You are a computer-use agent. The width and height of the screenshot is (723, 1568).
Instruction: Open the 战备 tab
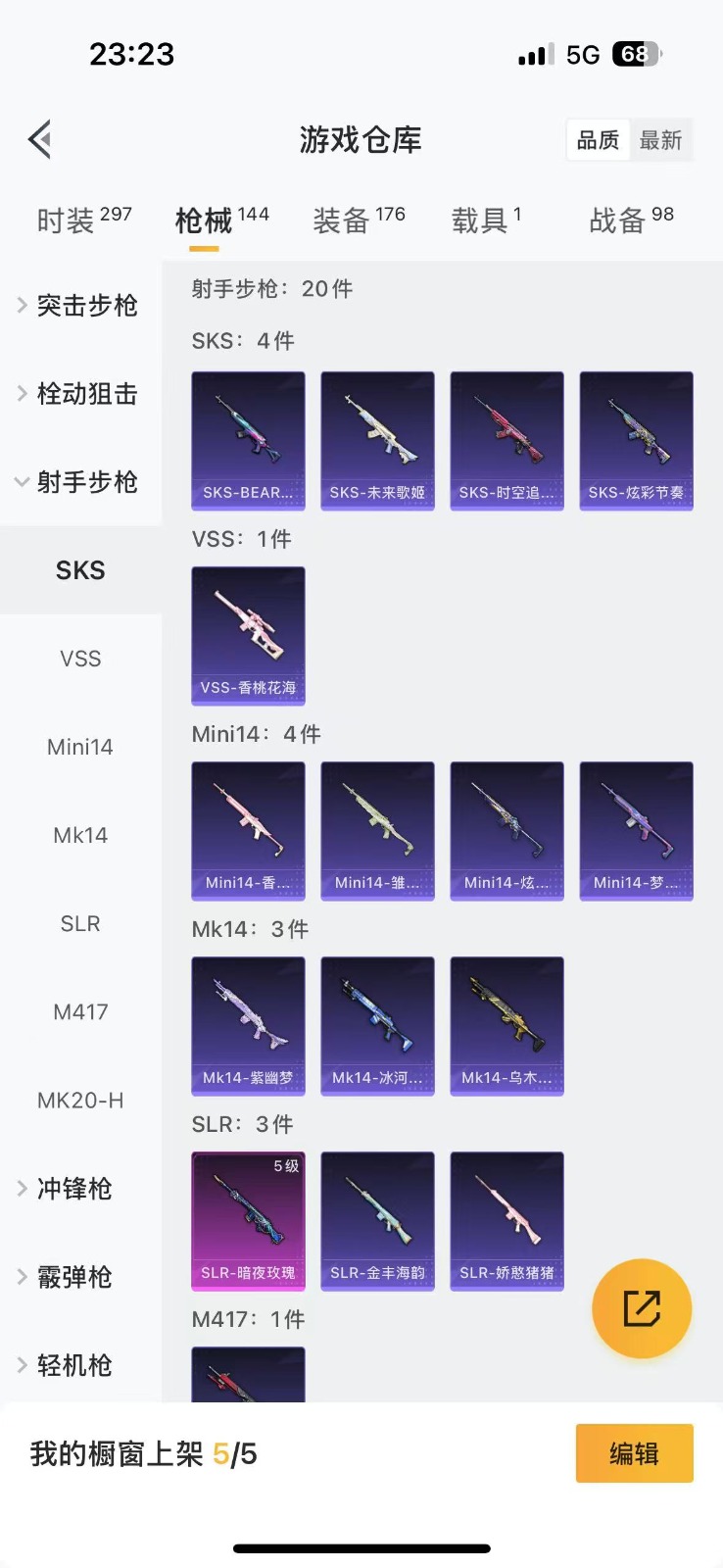tap(630, 220)
